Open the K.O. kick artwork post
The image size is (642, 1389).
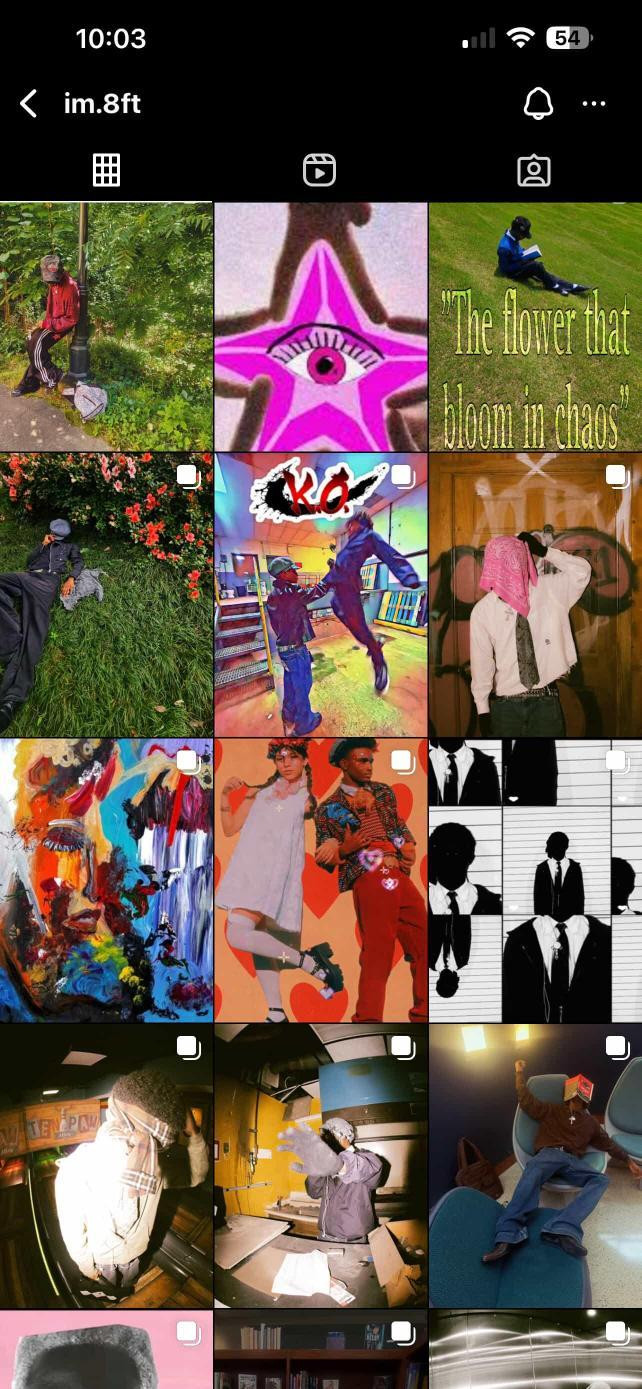pyautogui.click(x=321, y=595)
